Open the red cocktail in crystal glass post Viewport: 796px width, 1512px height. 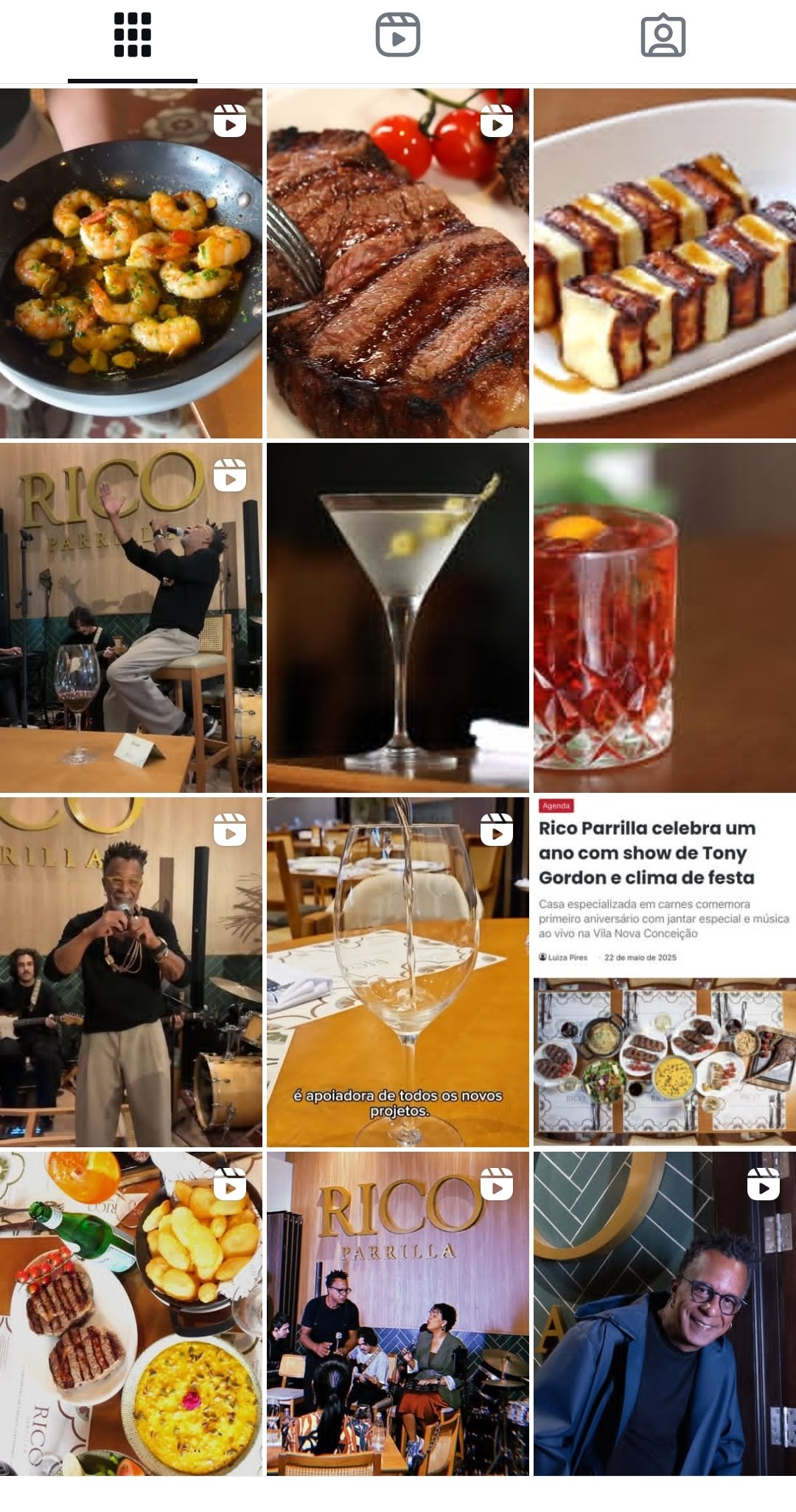[x=664, y=617]
